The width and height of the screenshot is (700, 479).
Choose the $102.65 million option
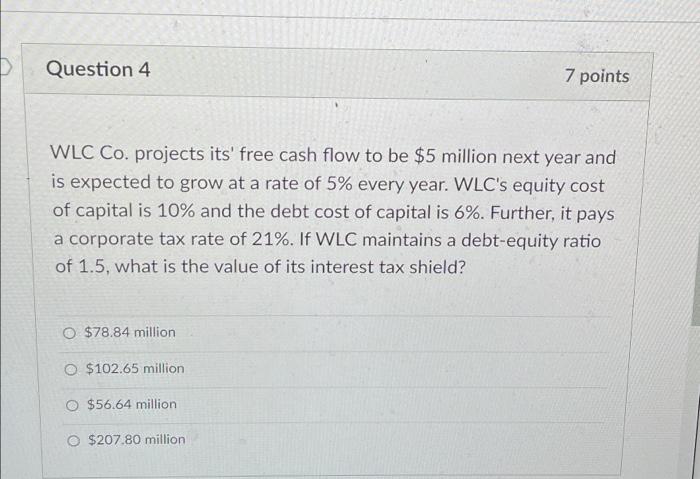(x=71, y=368)
